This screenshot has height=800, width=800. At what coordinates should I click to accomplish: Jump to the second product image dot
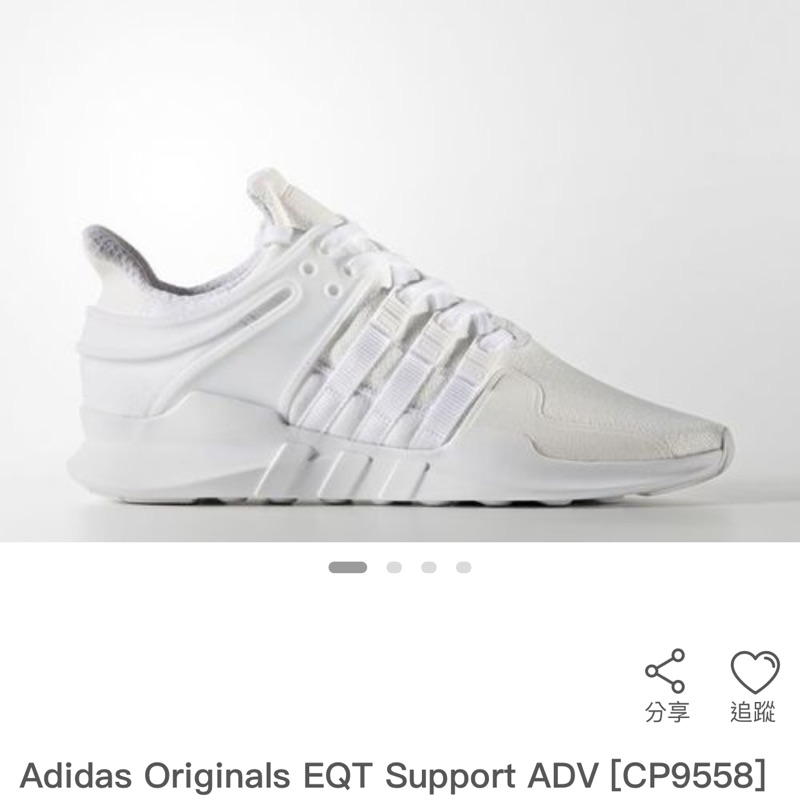pos(394,567)
